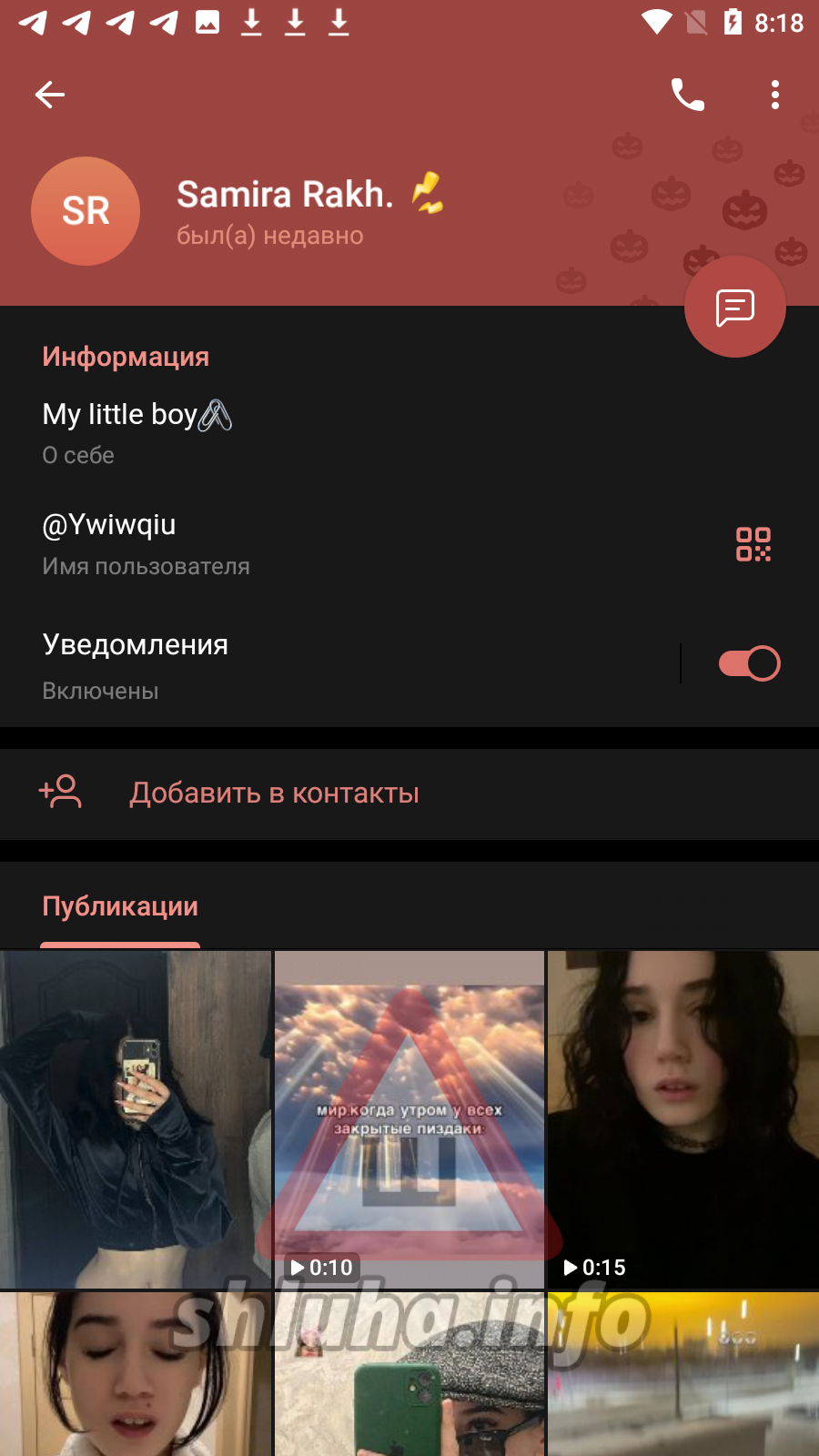This screenshot has height=1456, width=819.
Task: Open the post with green phone
Action: point(409,1374)
